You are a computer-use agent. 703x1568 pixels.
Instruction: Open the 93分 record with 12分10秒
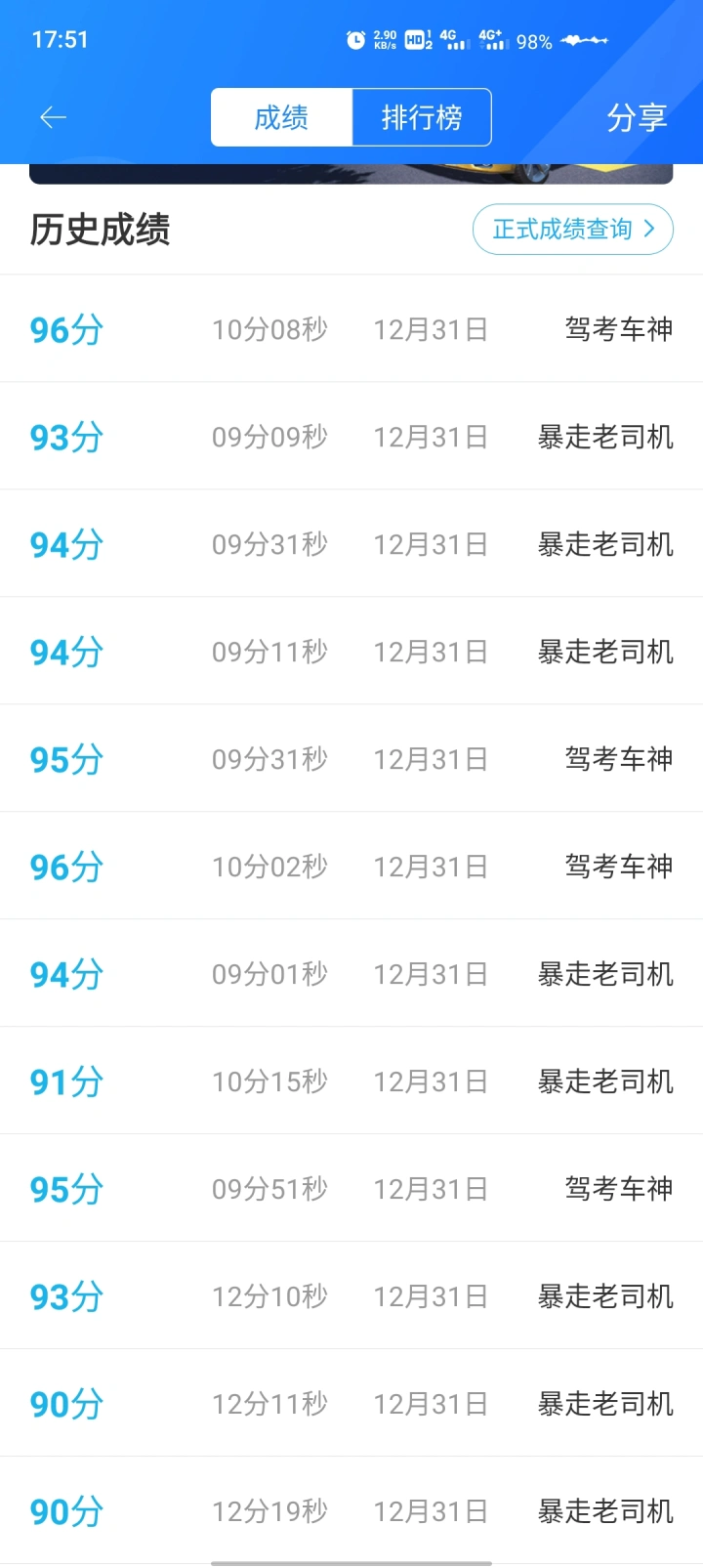coord(351,1296)
